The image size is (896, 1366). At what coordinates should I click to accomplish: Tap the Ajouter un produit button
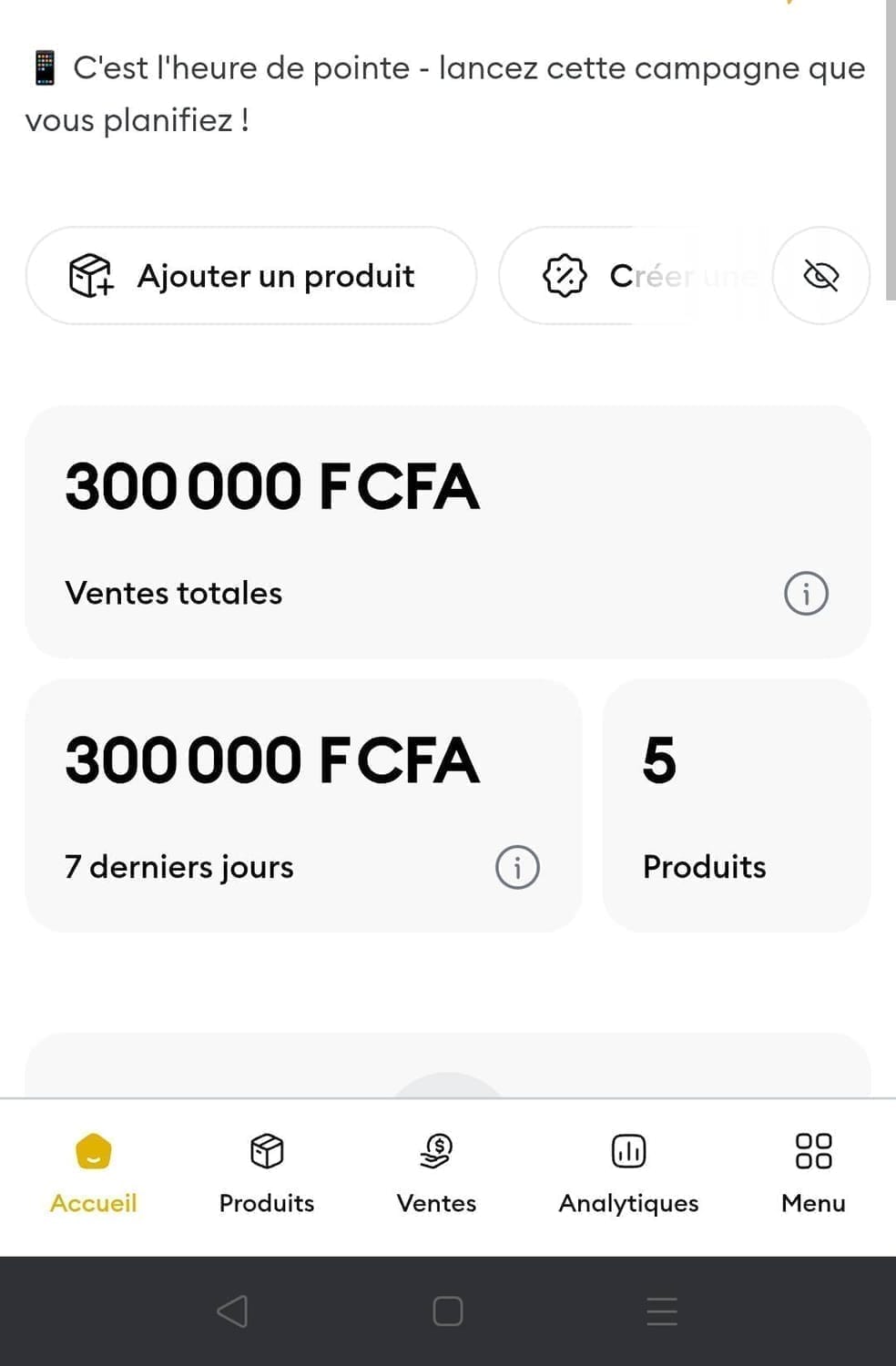point(251,276)
